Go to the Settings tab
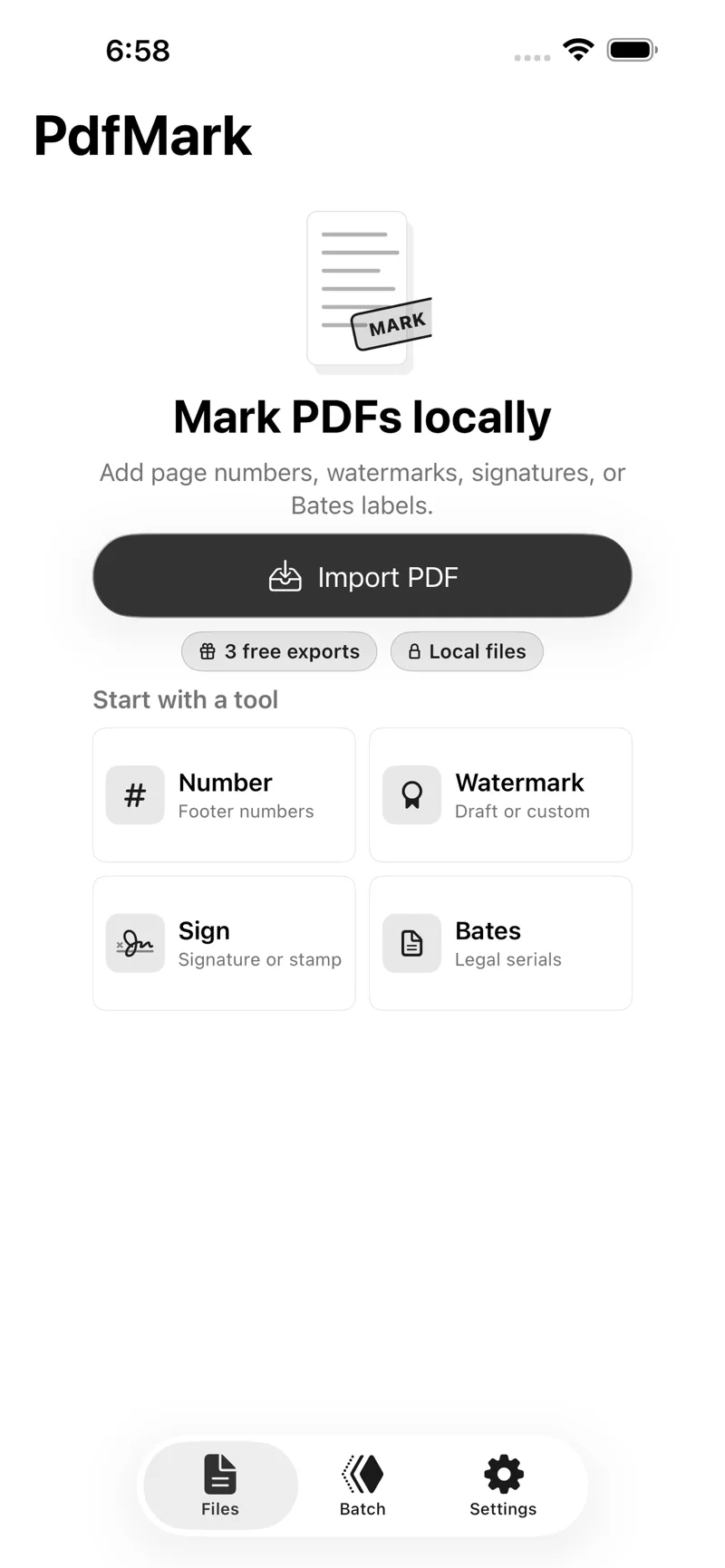This screenshot has height=1568, width=725. click(503, 1486)
